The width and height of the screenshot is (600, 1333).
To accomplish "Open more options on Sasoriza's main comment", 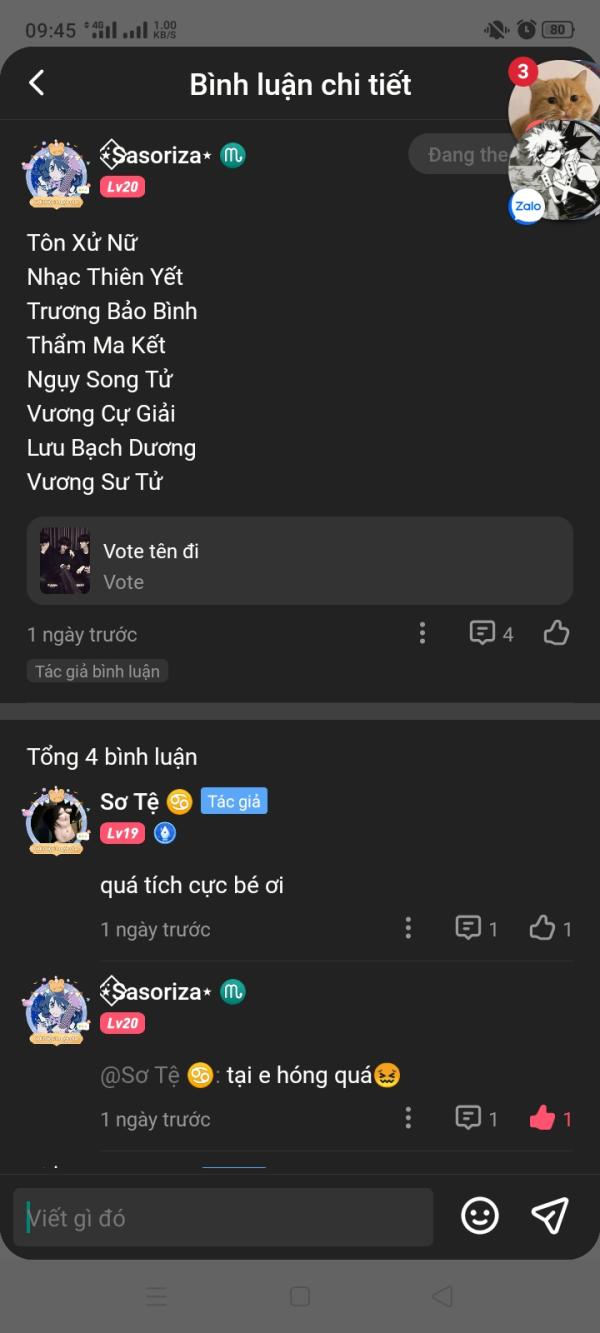I will click(422, 633).
